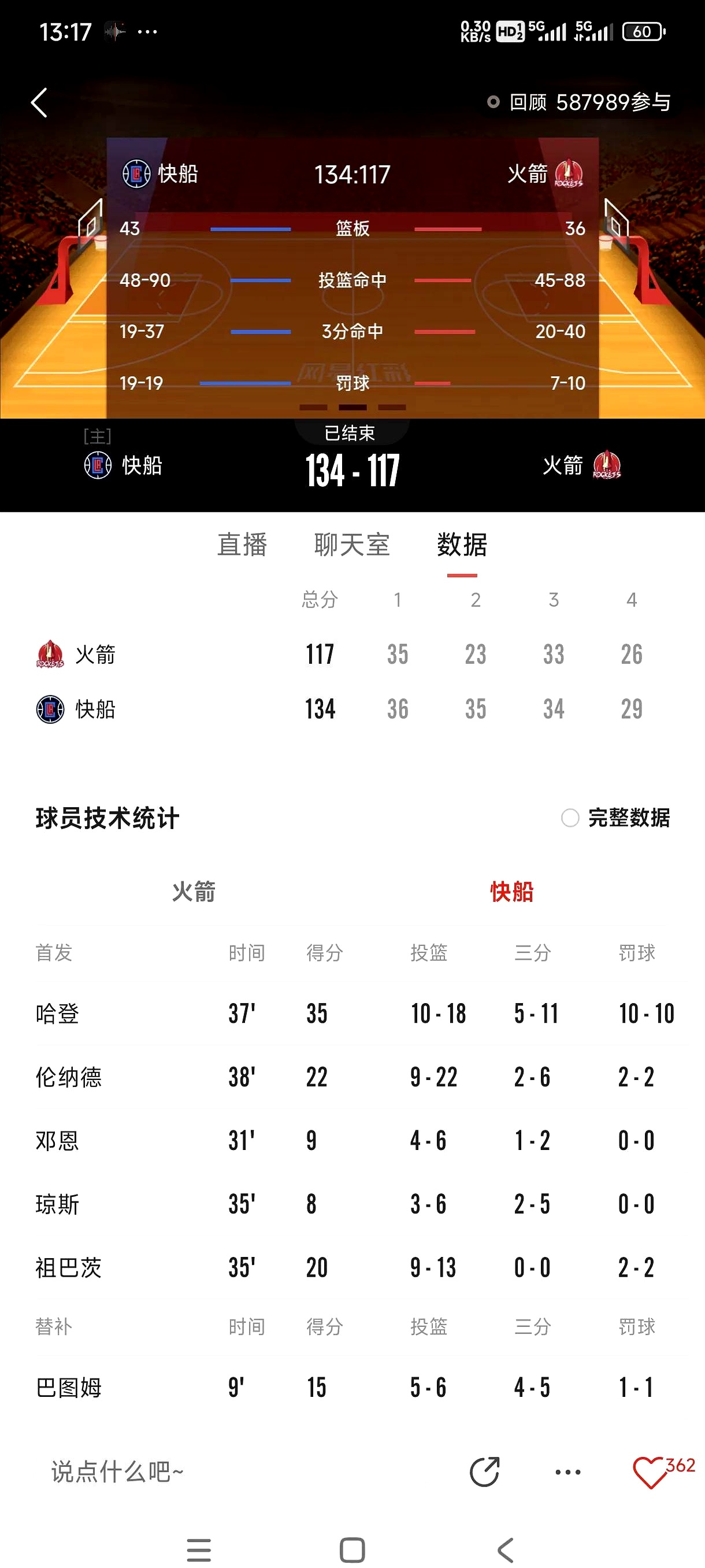Share this game page
The width and height of the screenshot is (705, 1568).
(485, 1472)
